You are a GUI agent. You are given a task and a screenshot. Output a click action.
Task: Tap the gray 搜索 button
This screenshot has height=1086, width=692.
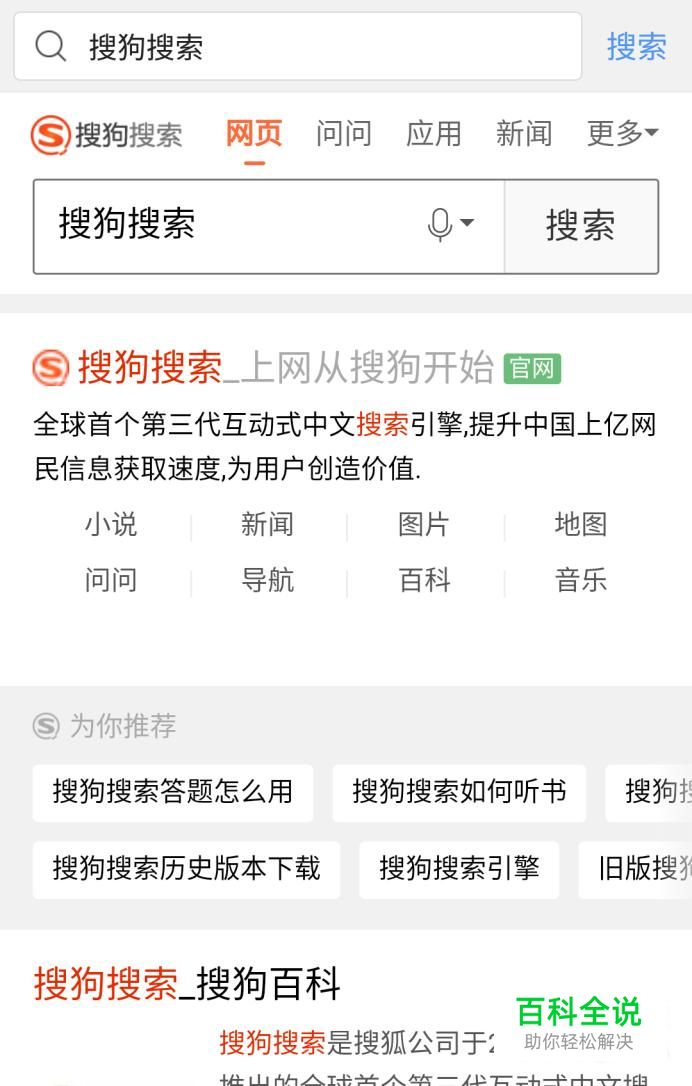coord(580,226)
